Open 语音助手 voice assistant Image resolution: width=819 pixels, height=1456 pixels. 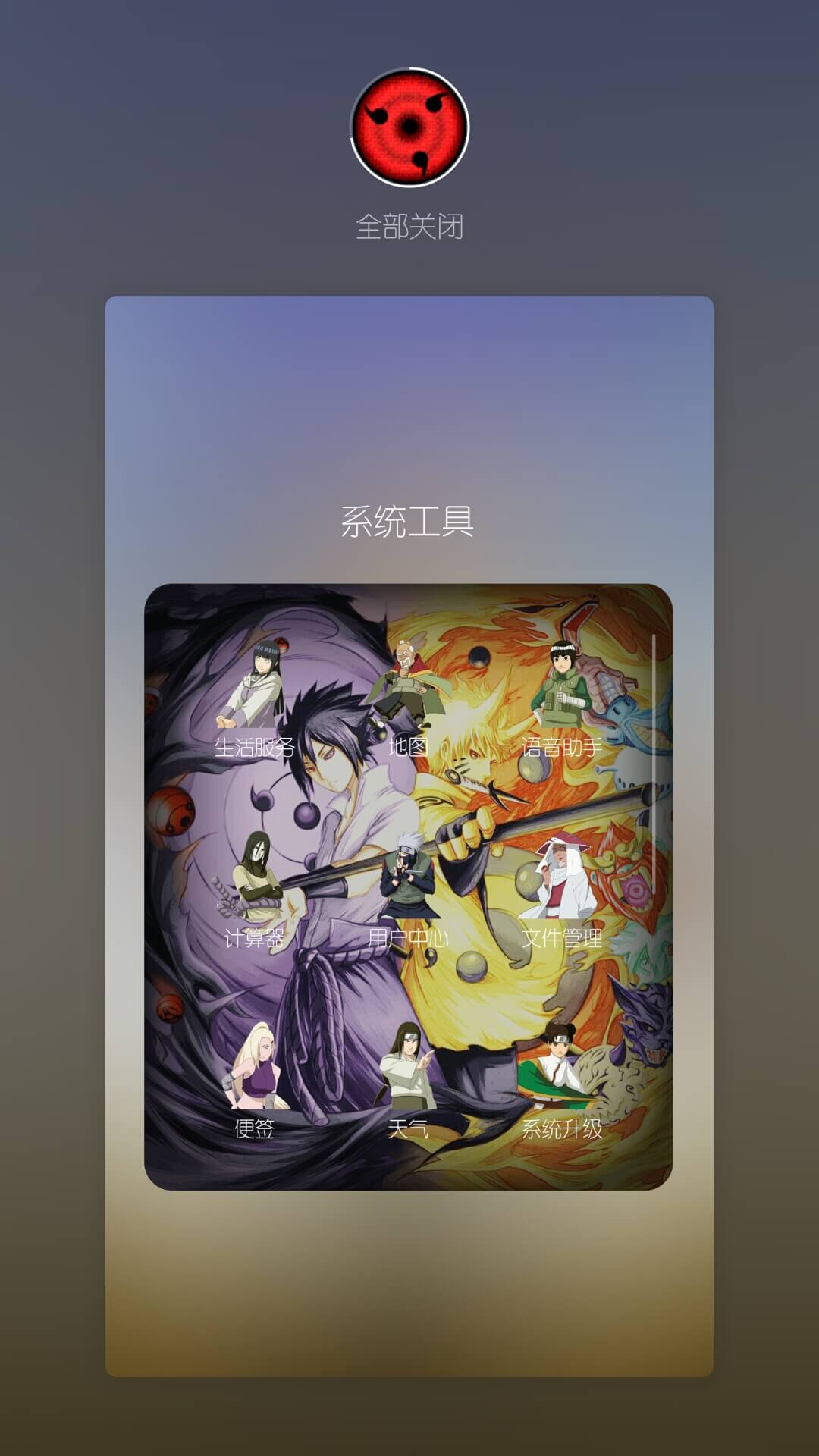(x=561, y=697)
